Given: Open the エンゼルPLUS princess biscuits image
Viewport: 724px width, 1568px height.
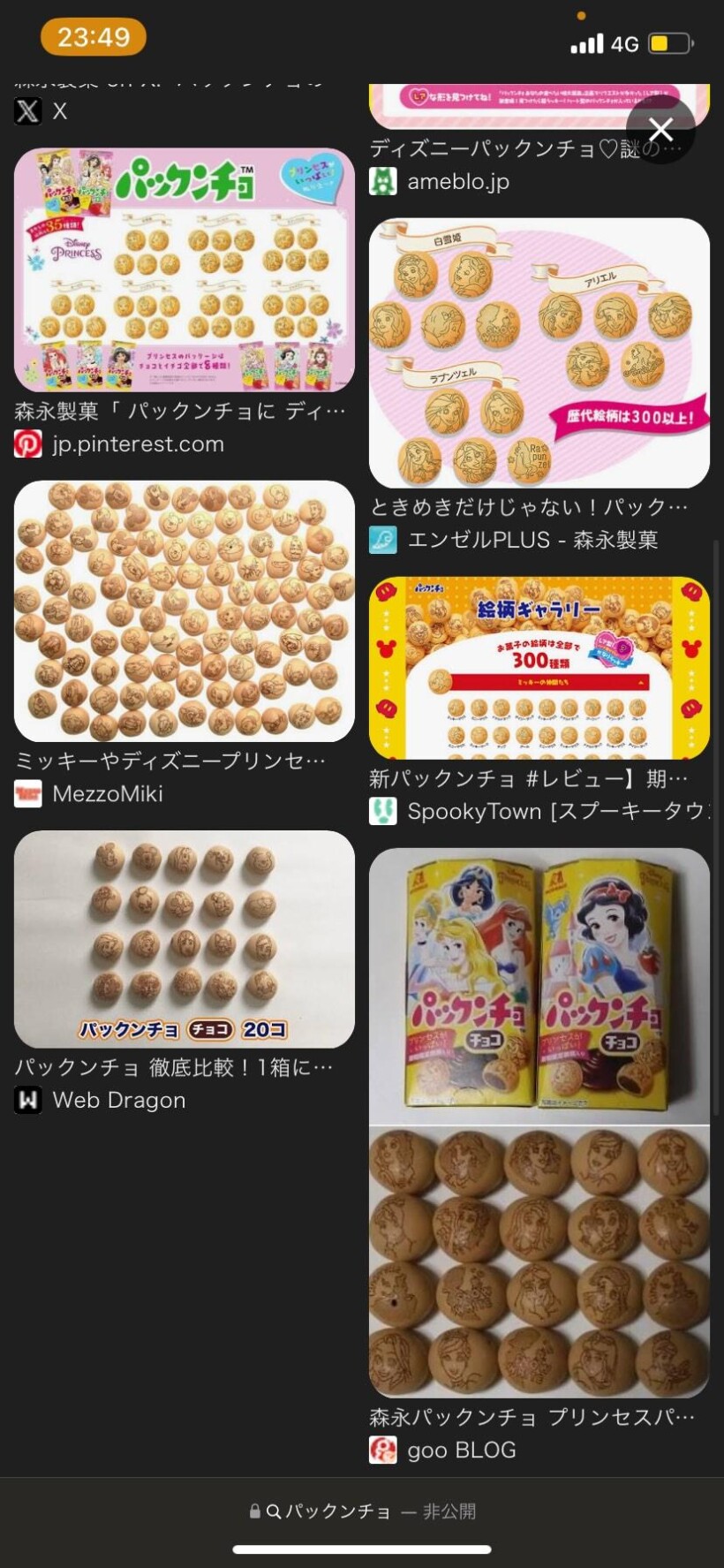Looking at the screenshot, I should pyautogui.click(x=539, y=352).
